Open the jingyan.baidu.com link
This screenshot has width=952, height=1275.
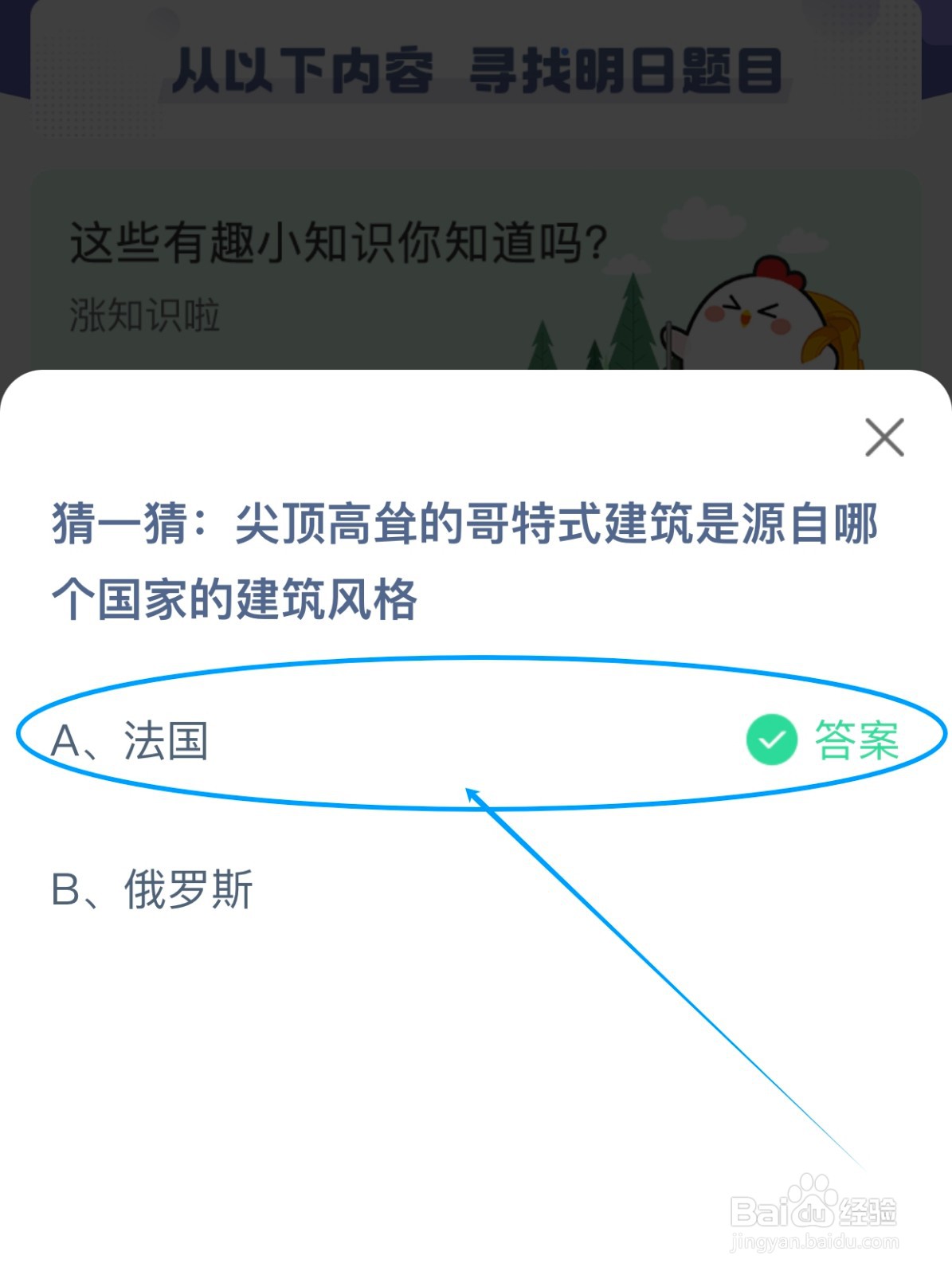812,1242
